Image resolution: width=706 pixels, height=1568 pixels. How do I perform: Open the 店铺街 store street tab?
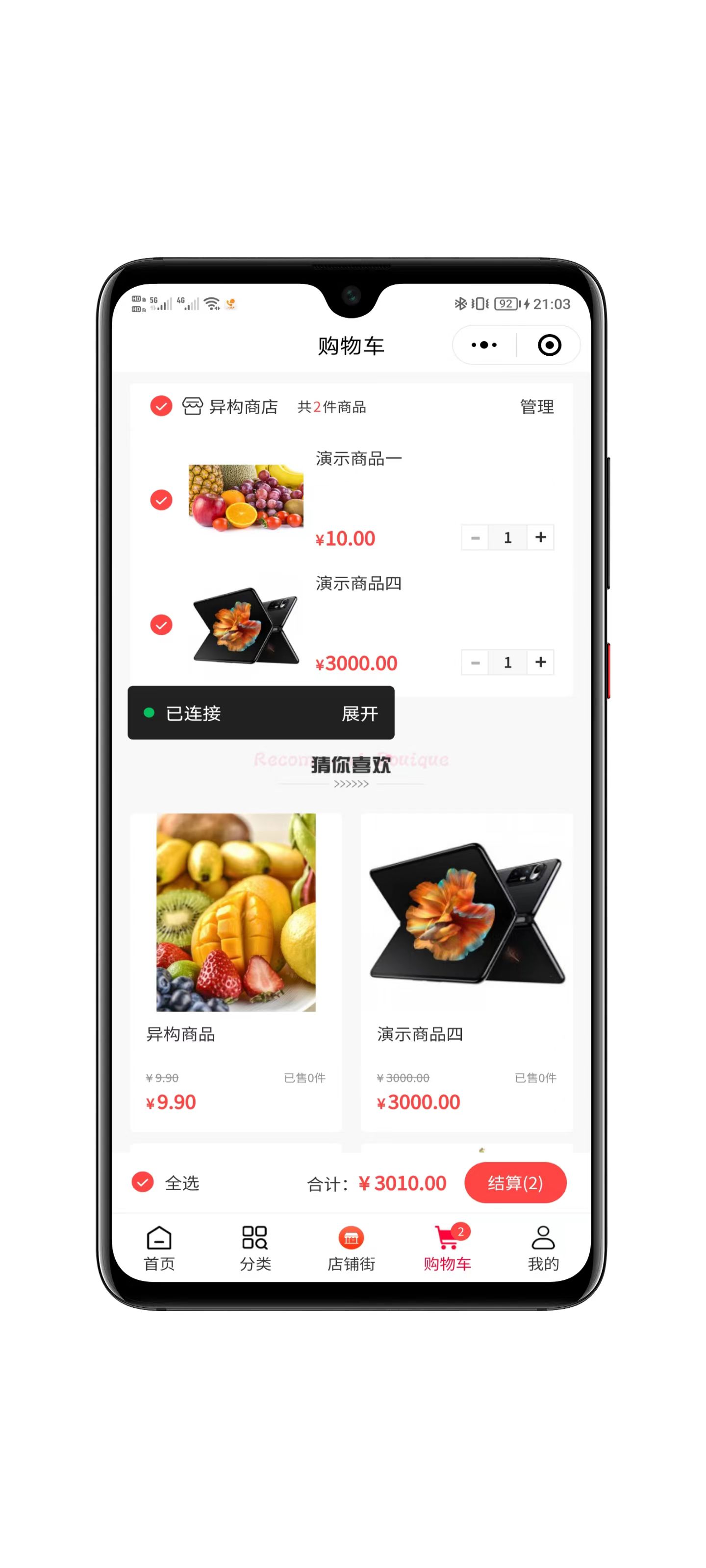[x=351, y=1248]
